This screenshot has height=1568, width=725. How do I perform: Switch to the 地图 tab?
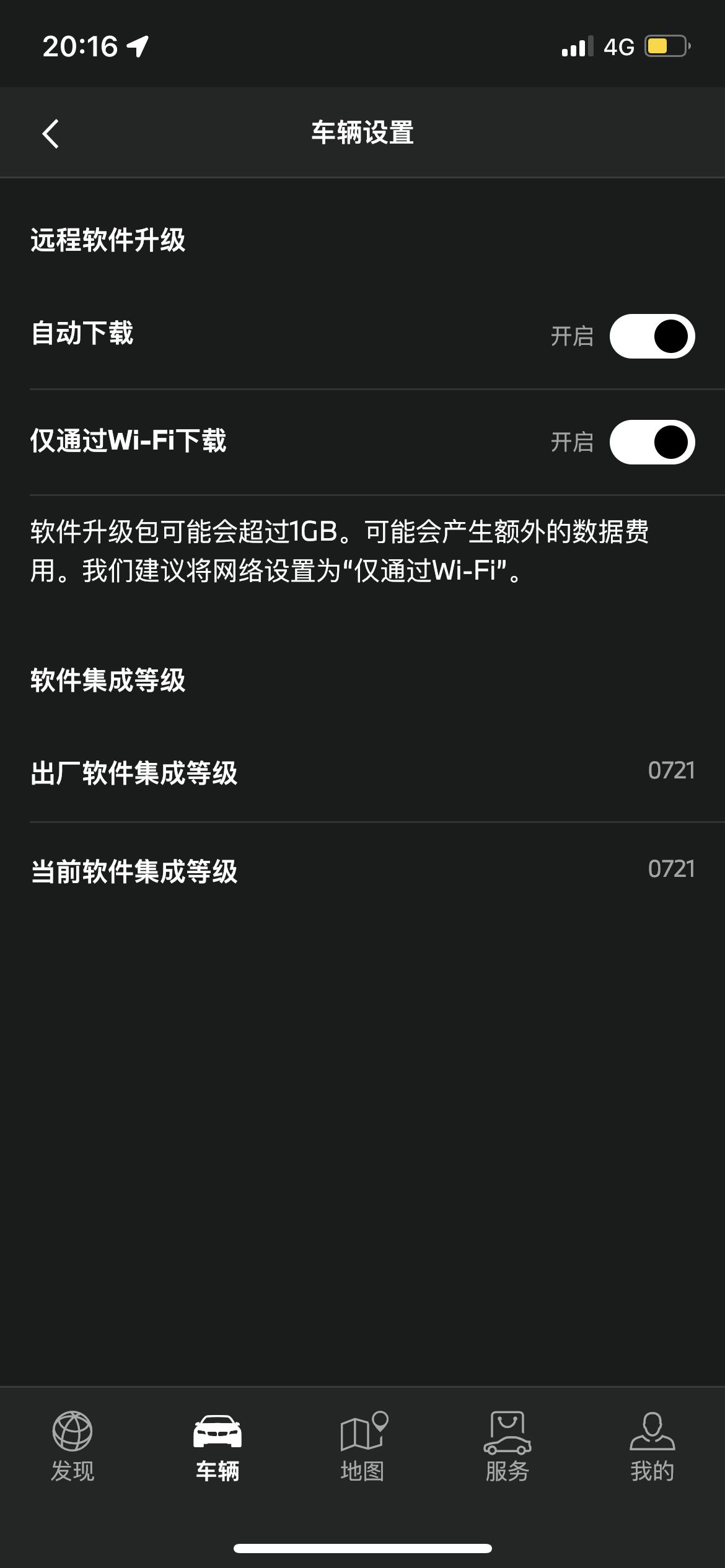(x=362, y=1446)
